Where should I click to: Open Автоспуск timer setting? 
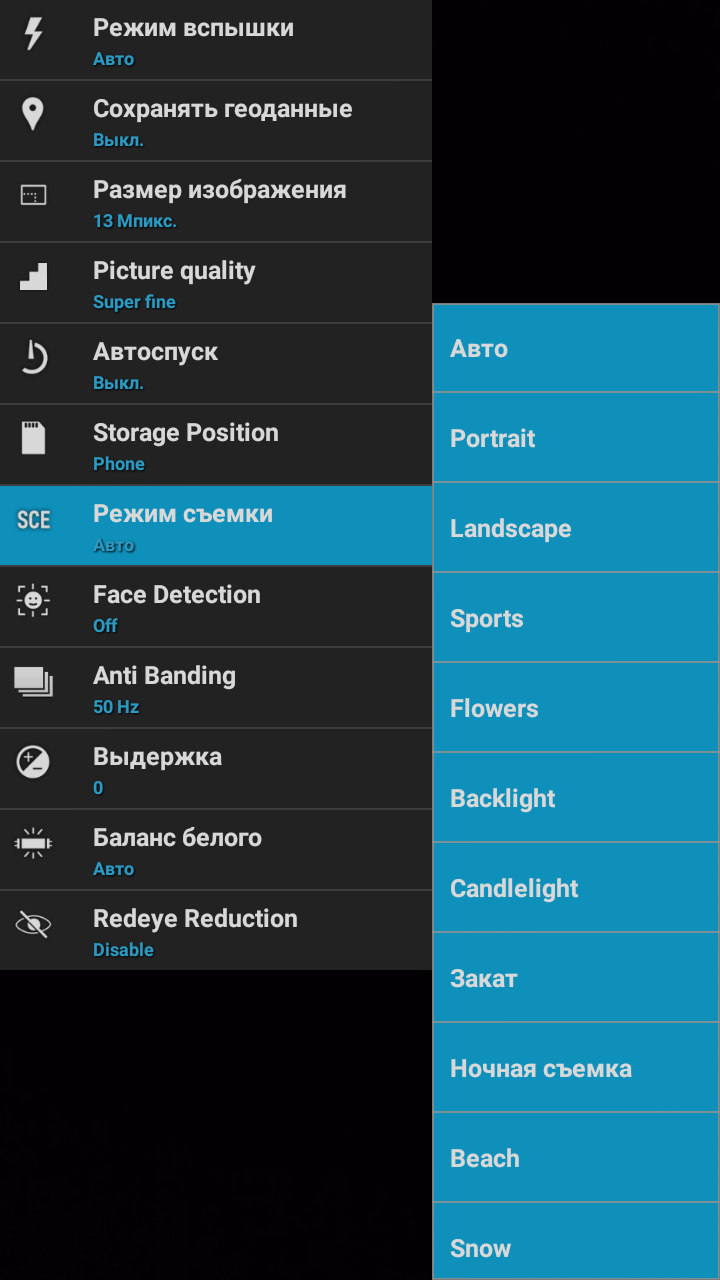[216, 364]
